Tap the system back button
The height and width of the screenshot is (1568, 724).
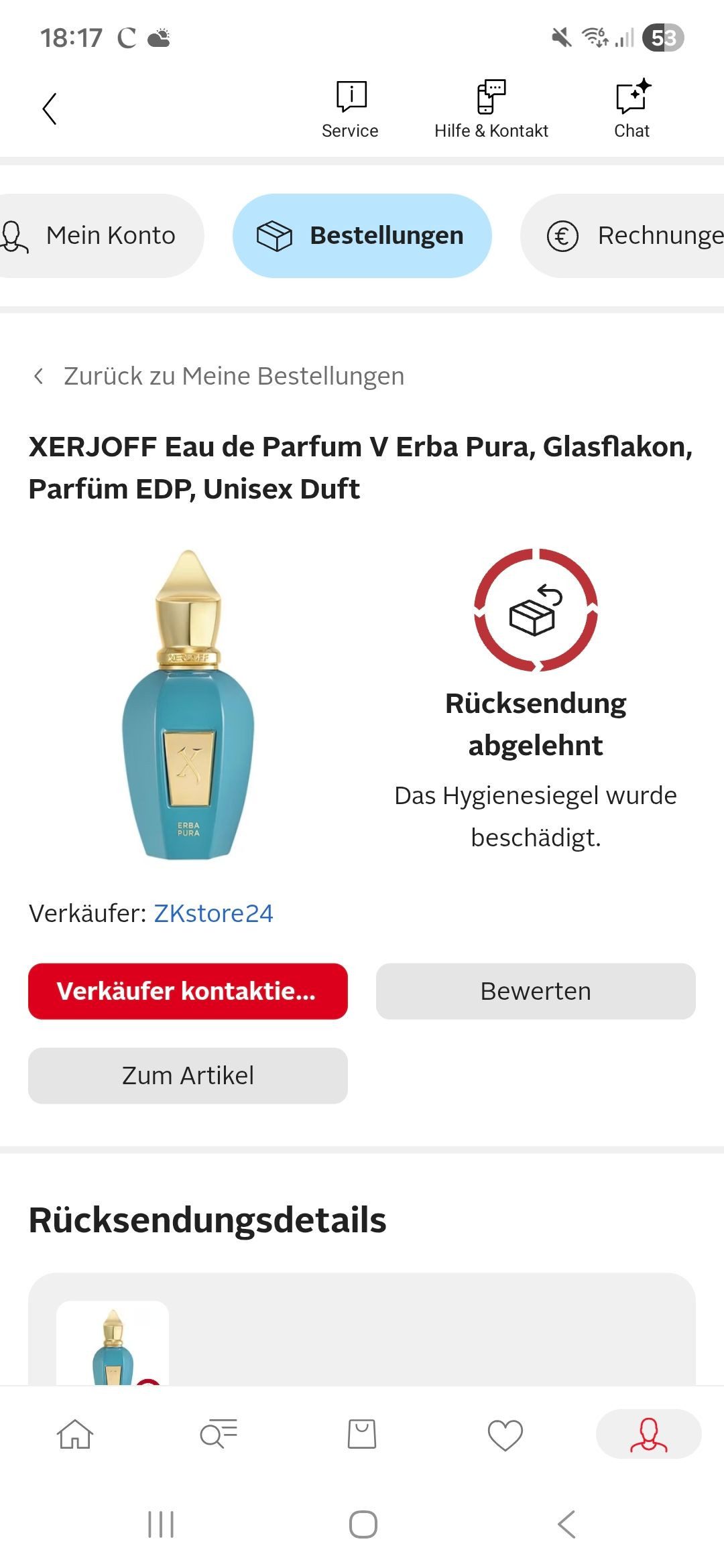(x=566, y=1524)
